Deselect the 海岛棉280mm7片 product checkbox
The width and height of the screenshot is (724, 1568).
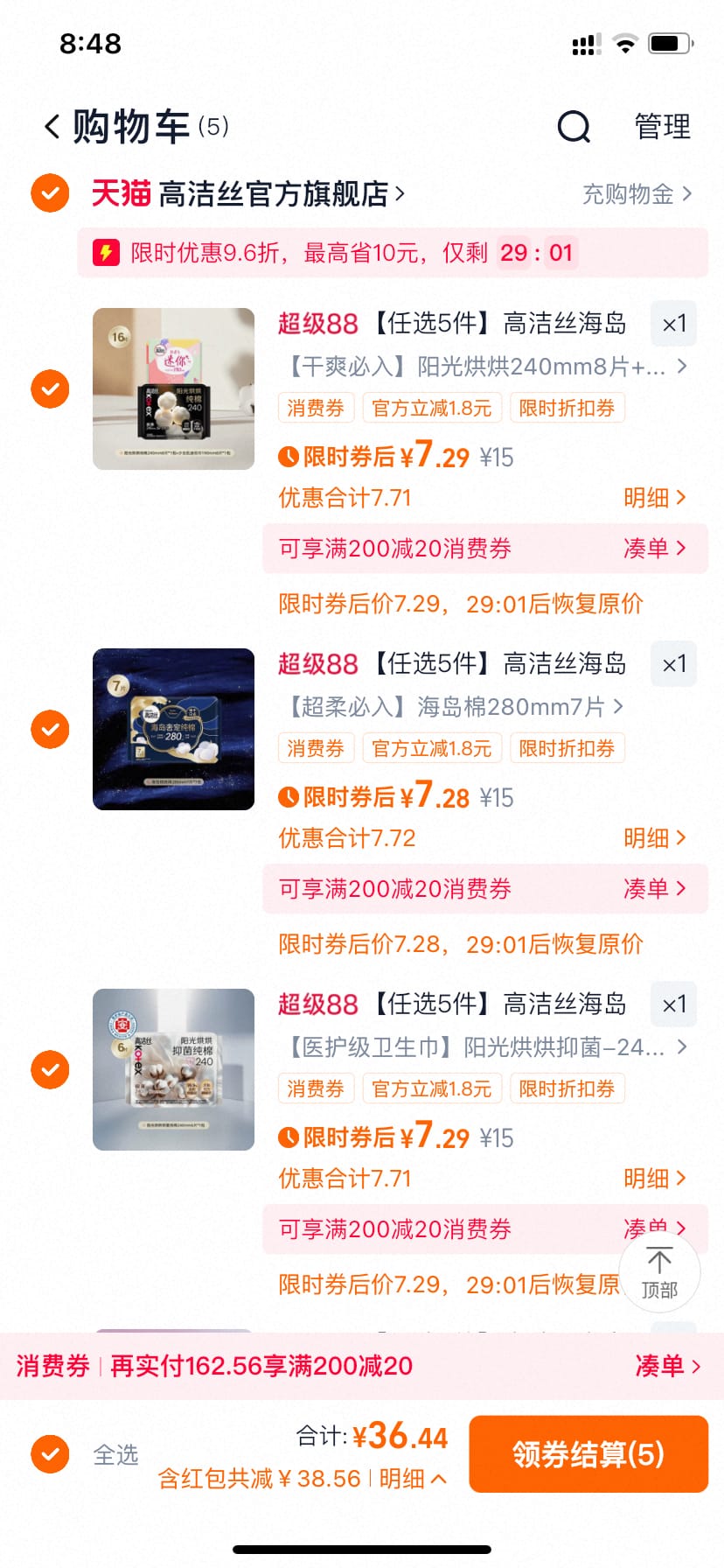click(x=50, y=729)
